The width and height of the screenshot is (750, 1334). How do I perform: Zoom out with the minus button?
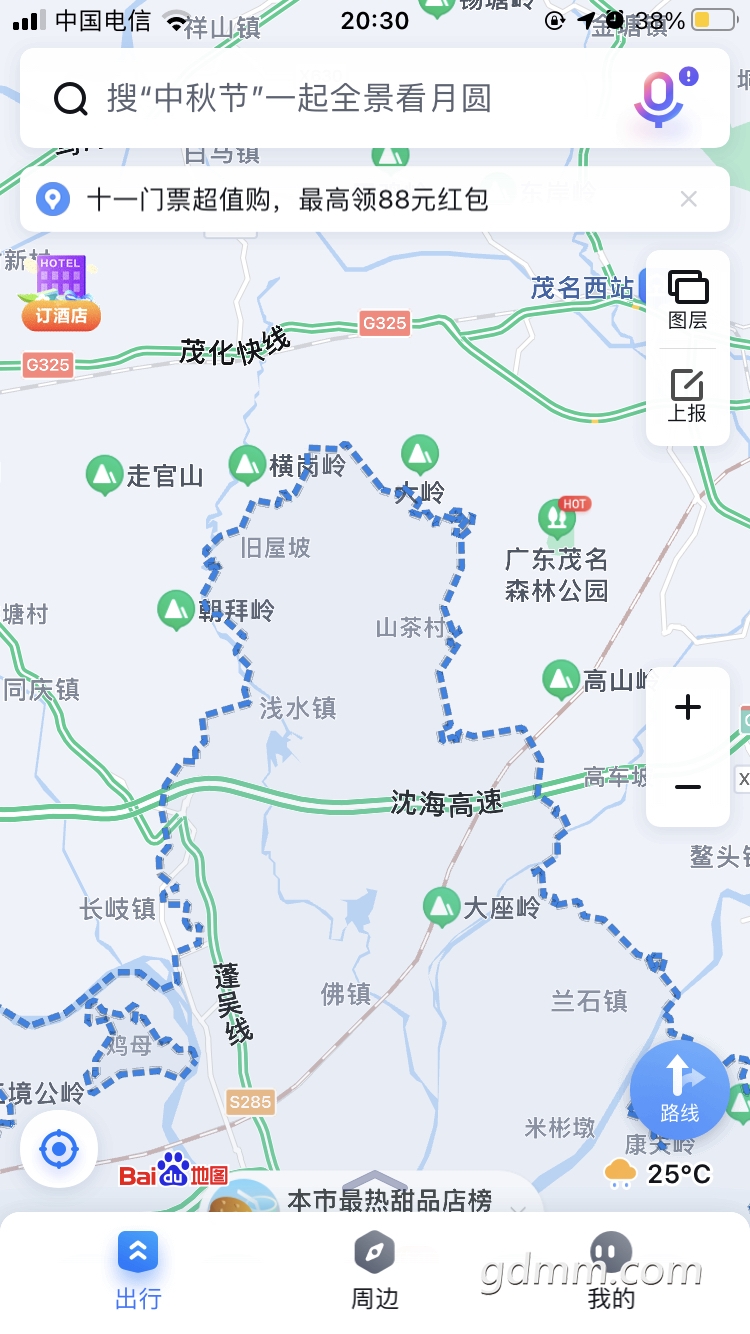click(x=688, y=787)
